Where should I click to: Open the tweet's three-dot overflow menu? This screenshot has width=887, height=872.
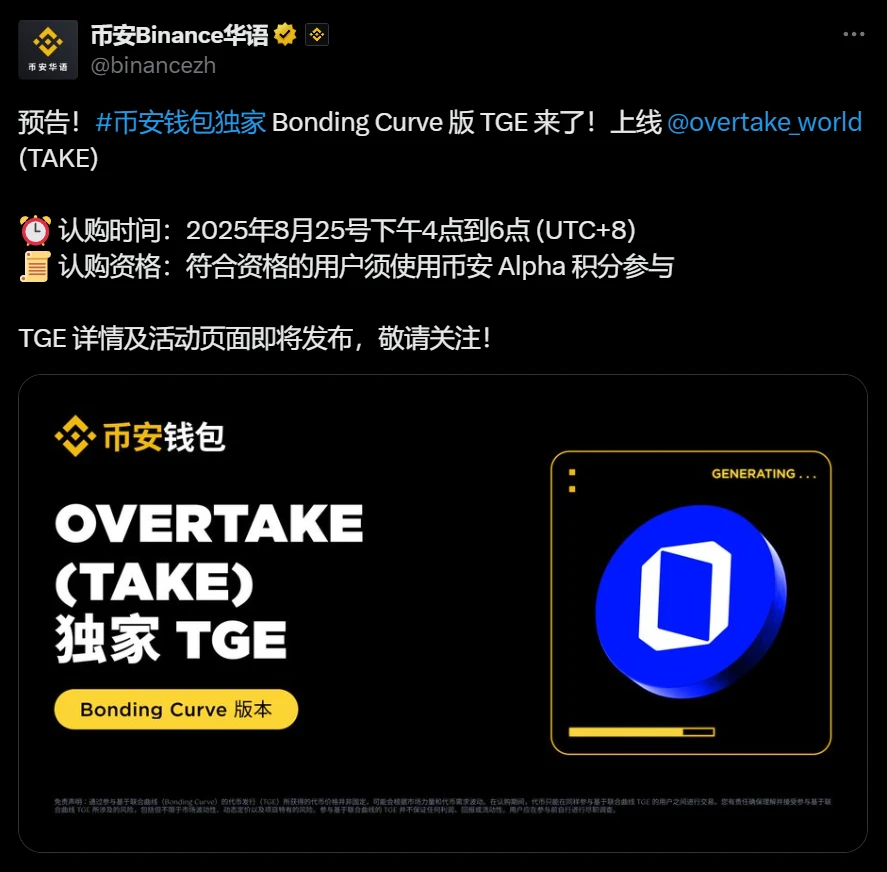[853, 34]
